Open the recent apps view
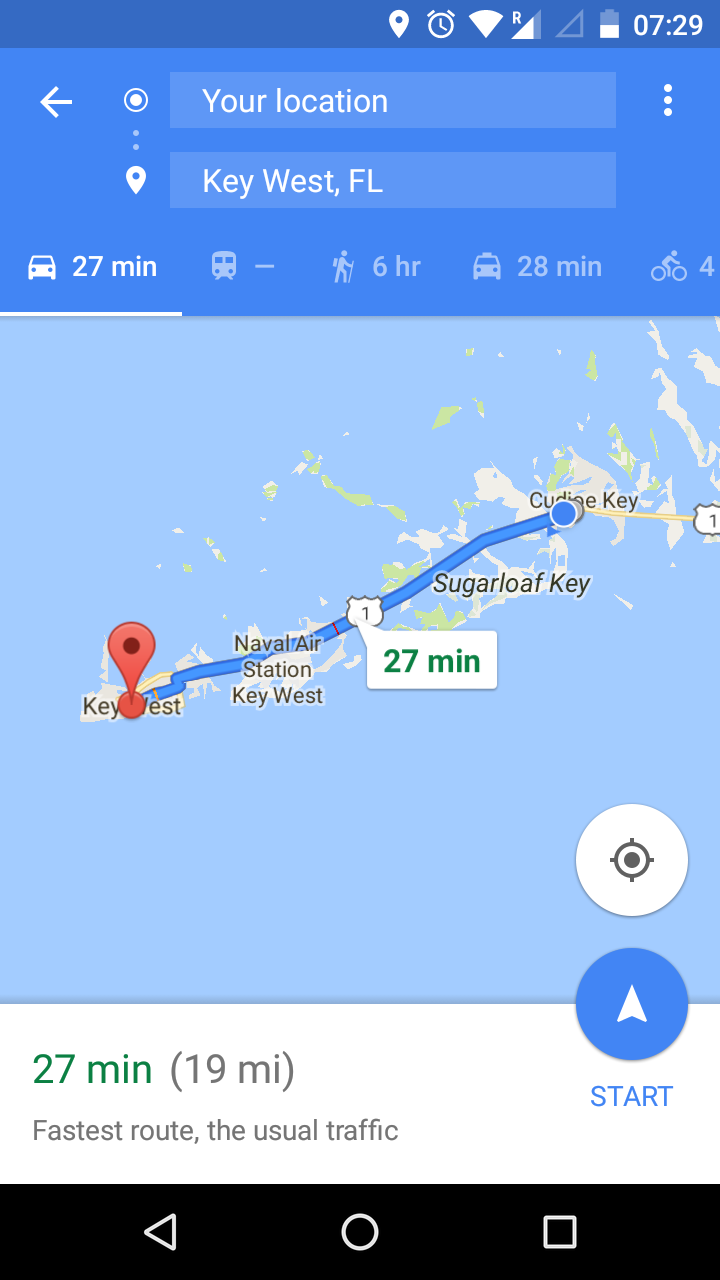This screenshot has height=1280, width=720. [x=559, y=1232]
